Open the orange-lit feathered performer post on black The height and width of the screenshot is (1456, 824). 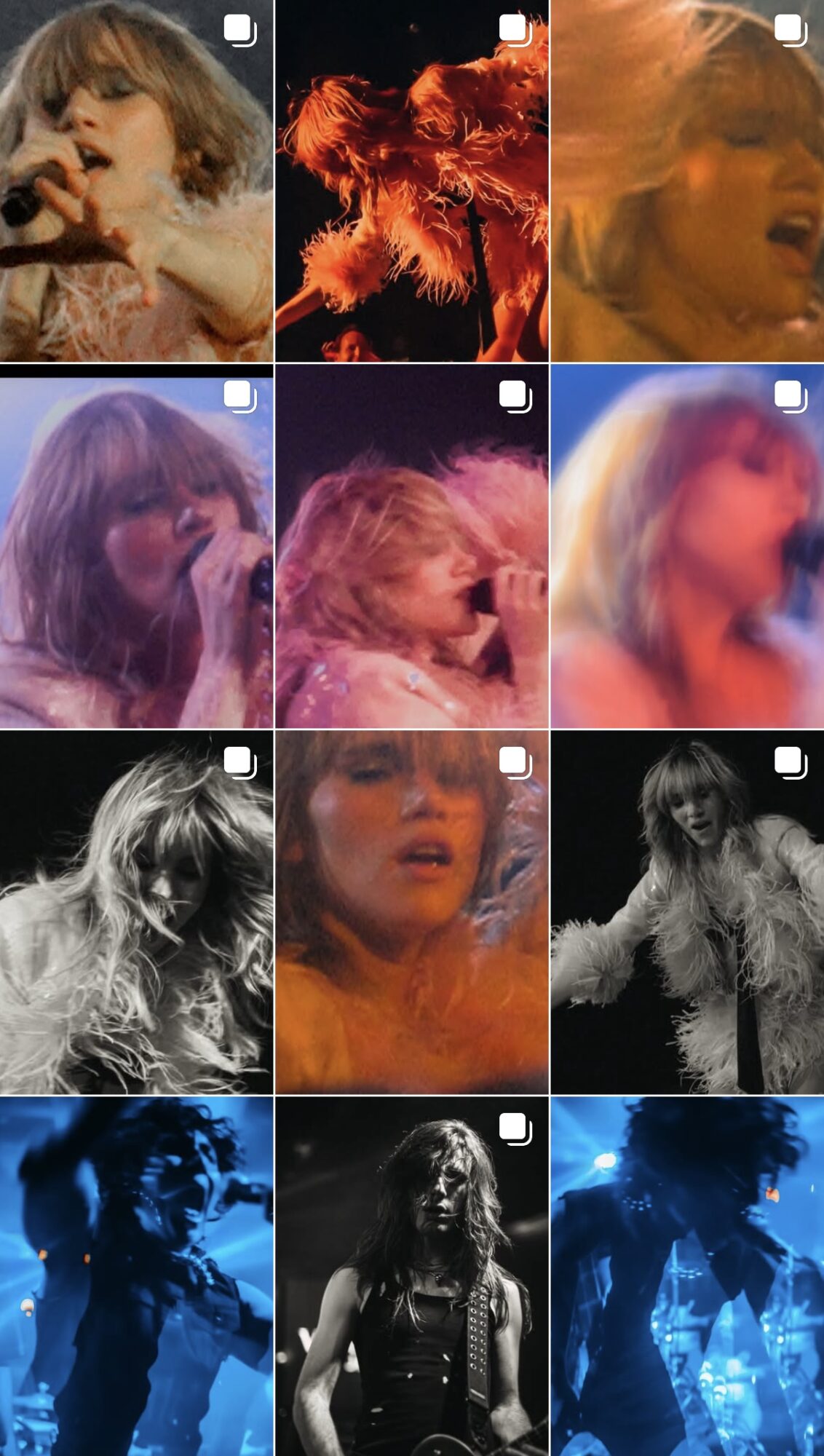coord(411,182)
